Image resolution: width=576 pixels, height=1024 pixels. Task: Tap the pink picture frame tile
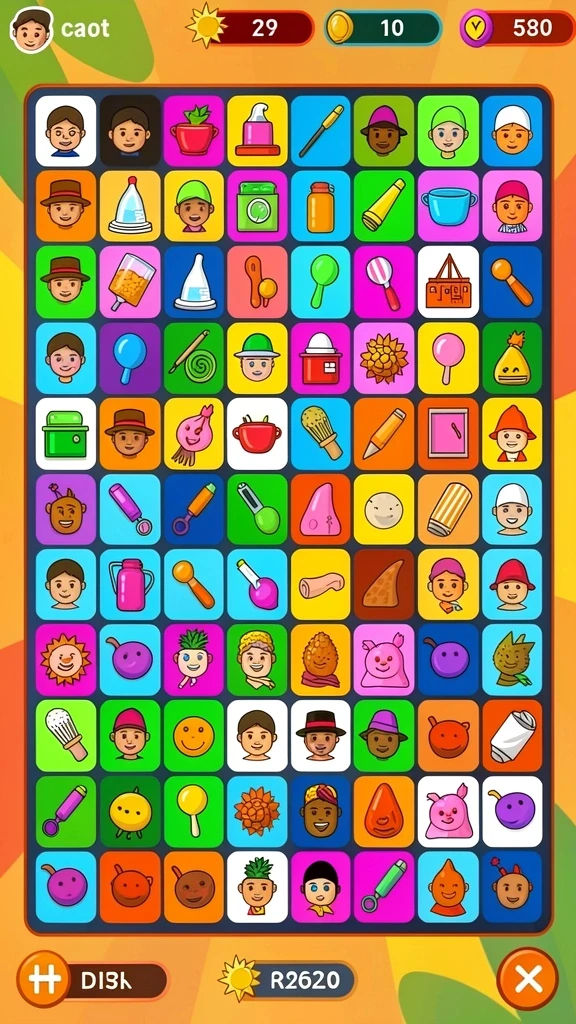(x=447, y=434)
